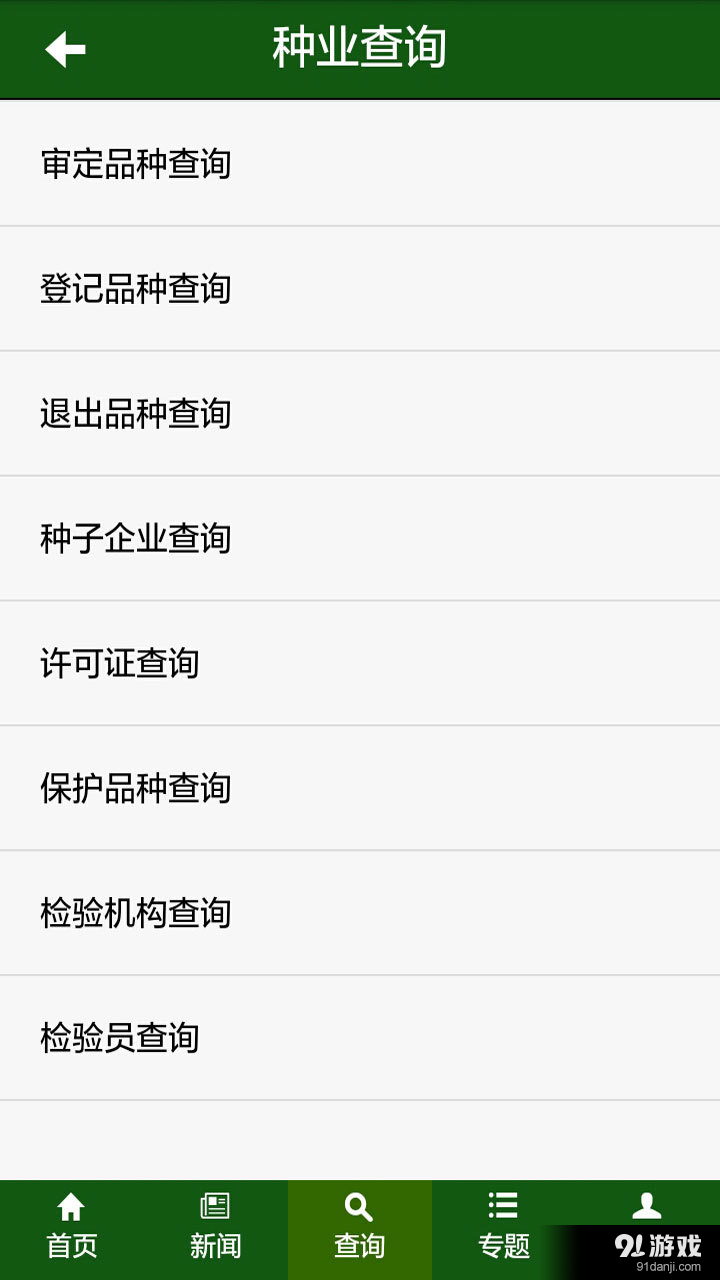
Task: Select the magnifier Search icon labeled 查询
Action: coord(357,1208)
